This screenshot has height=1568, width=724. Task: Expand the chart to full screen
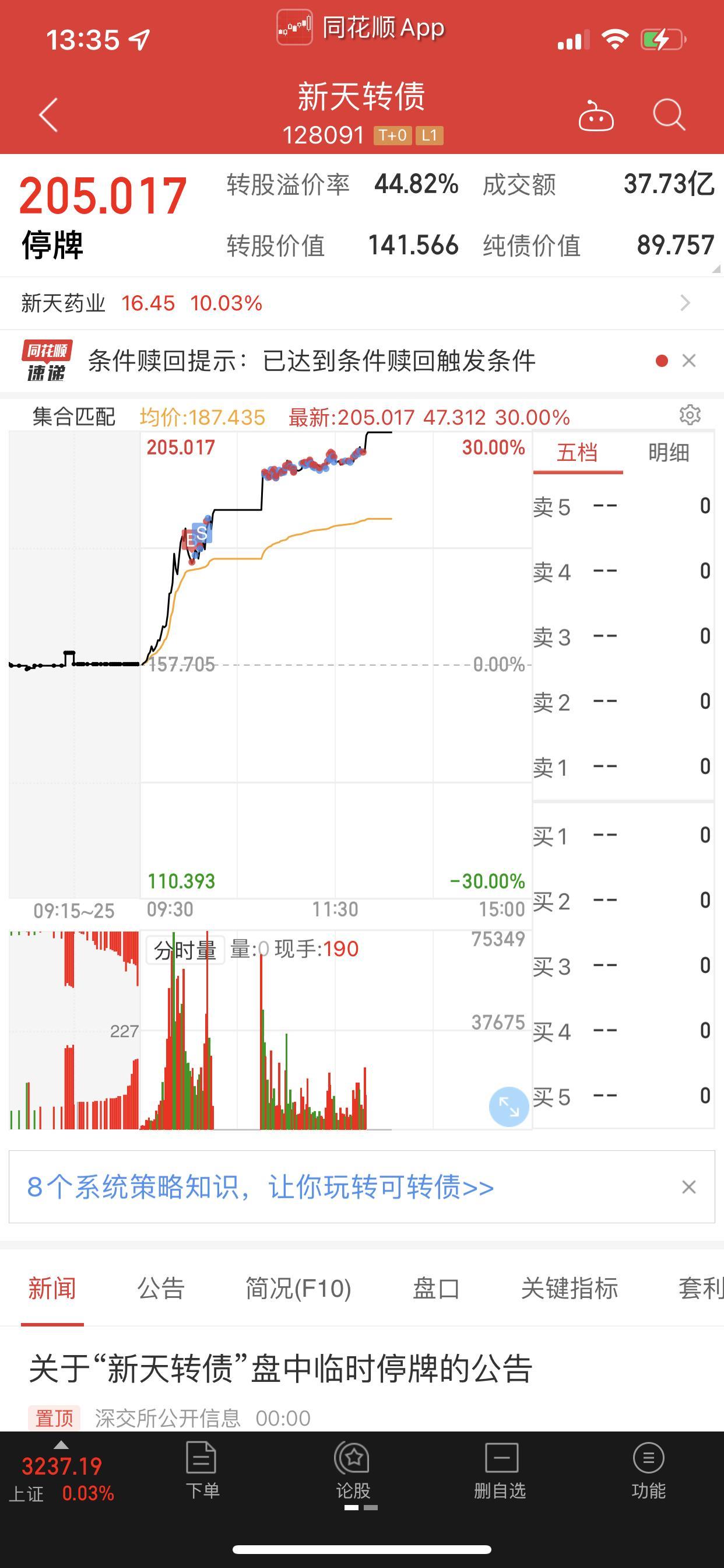click(x=509, y=1107)
